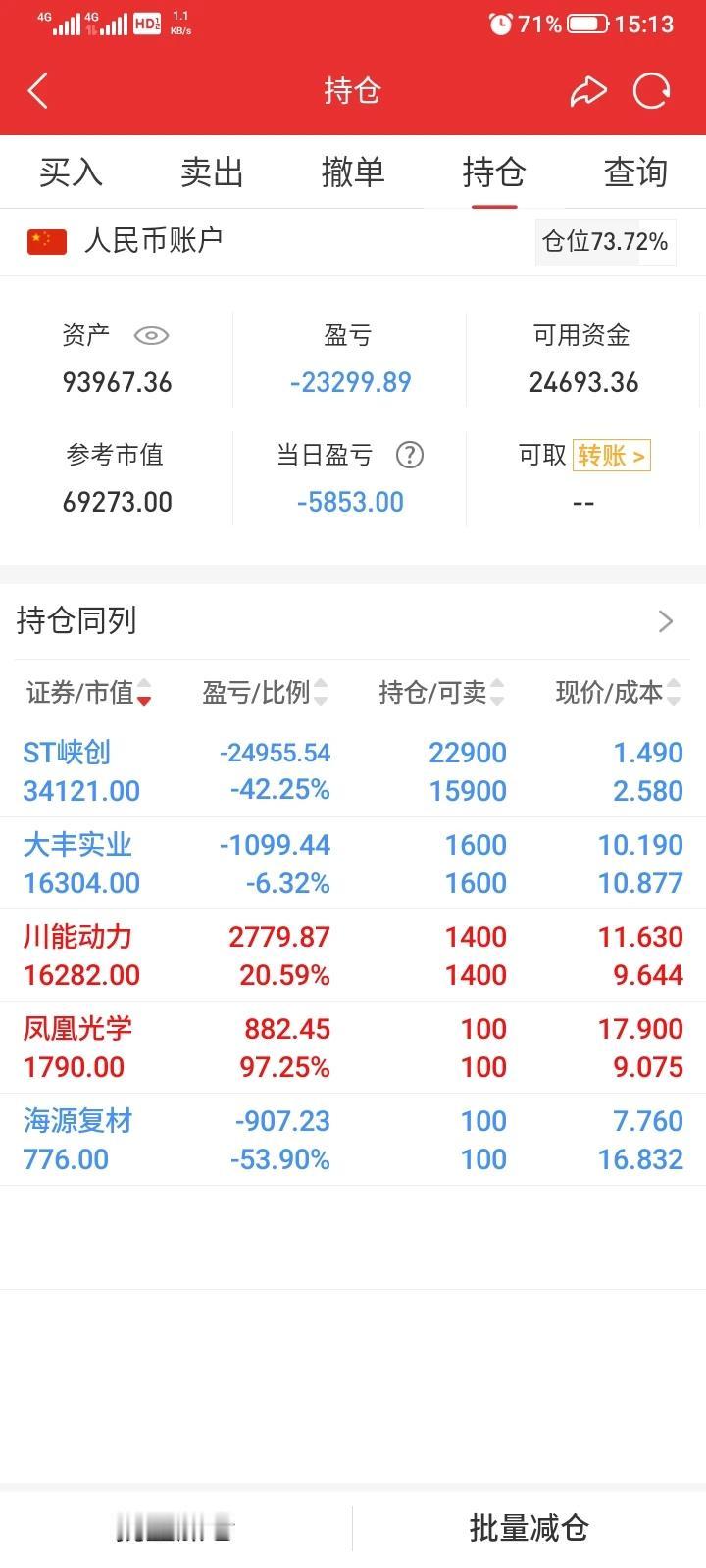
Task: Open the 撤单 tab
Action: [353, 172]
